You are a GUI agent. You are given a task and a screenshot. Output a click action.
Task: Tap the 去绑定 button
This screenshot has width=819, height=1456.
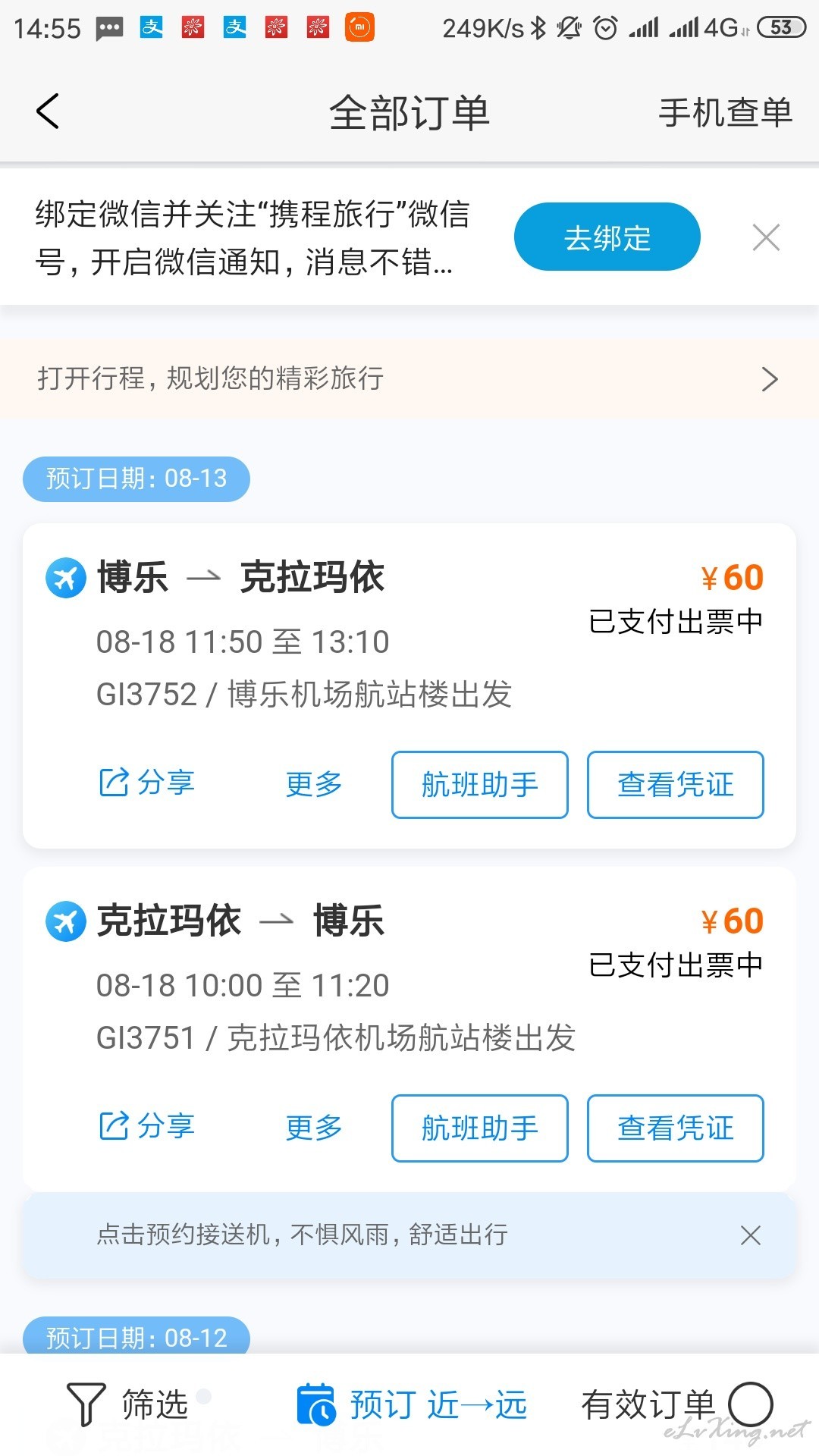click(x=607, y=237)
